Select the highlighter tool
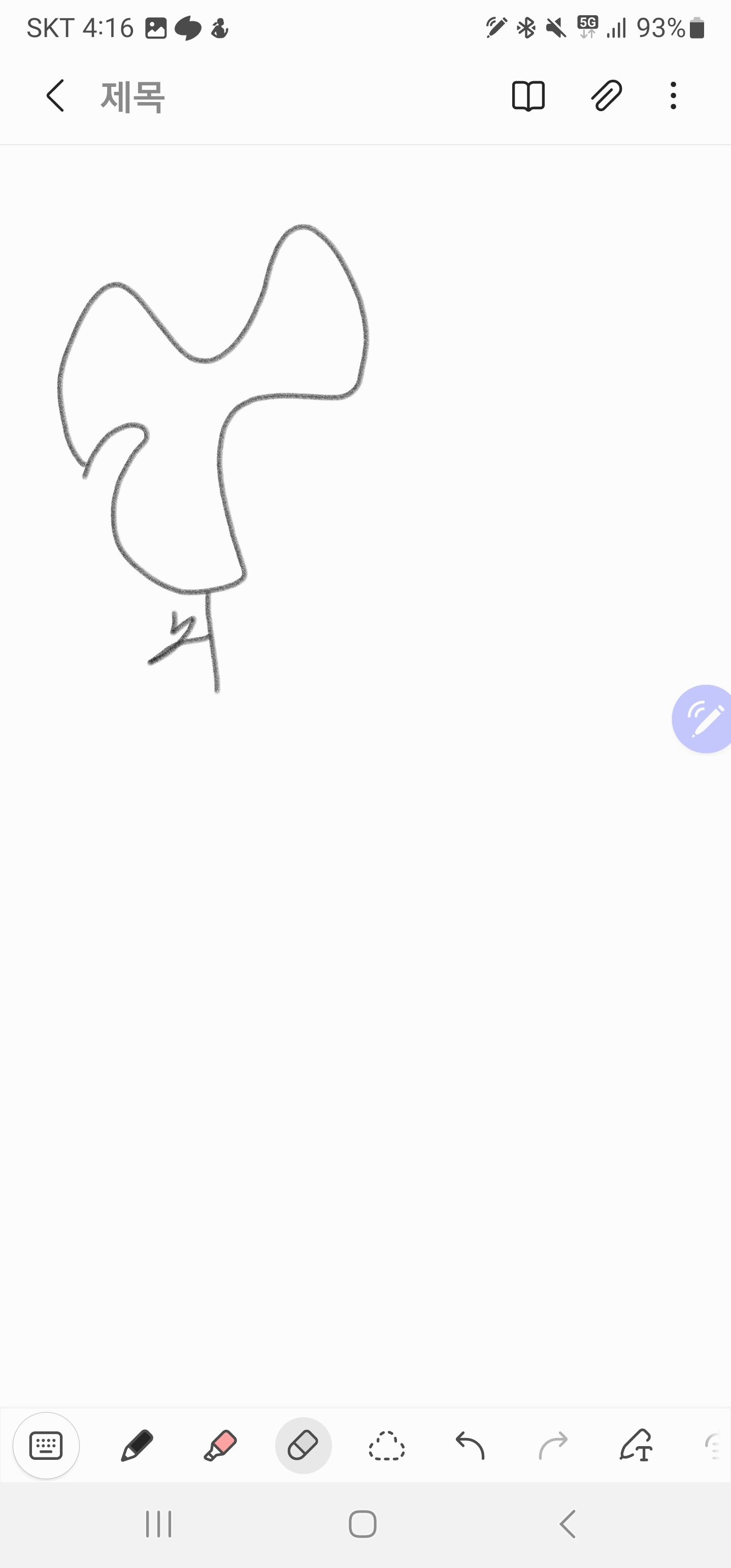 pos(220,1445)
